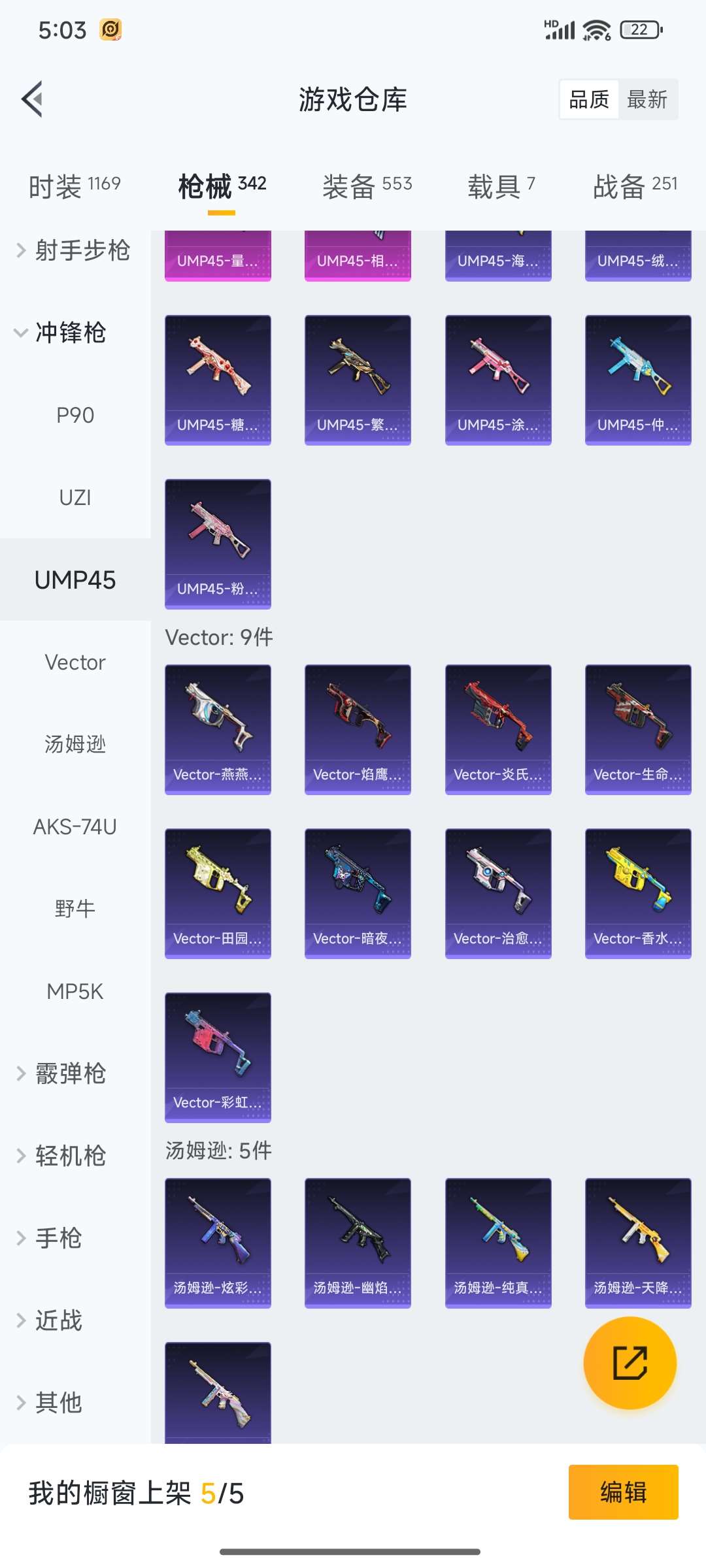Jump to 汤姆逊 in the sidebar
The height and width of the screenshot is (1568, 706).
click(75, 744)
